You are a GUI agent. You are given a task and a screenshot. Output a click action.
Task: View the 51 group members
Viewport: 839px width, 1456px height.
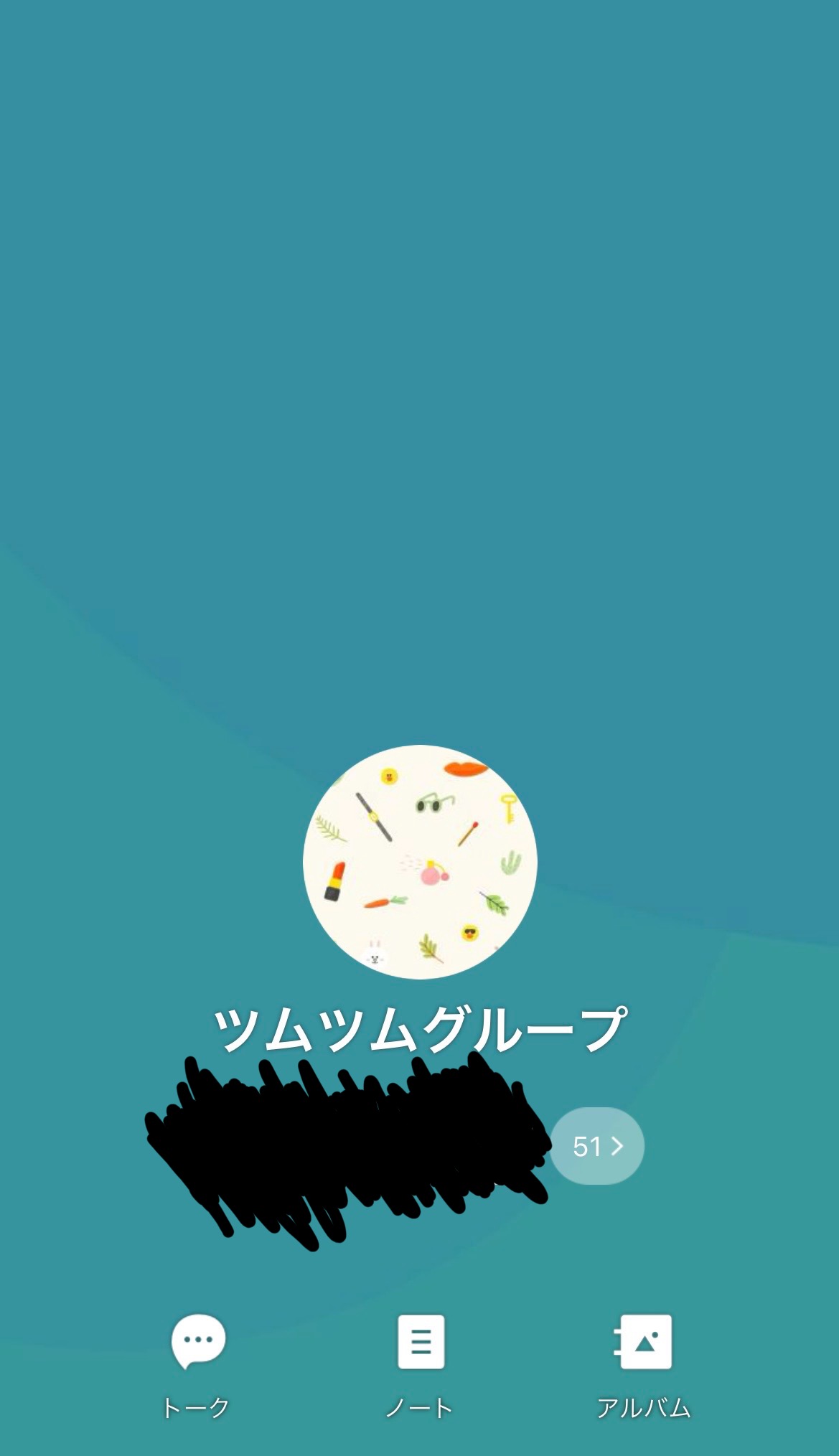[597, 1146]
